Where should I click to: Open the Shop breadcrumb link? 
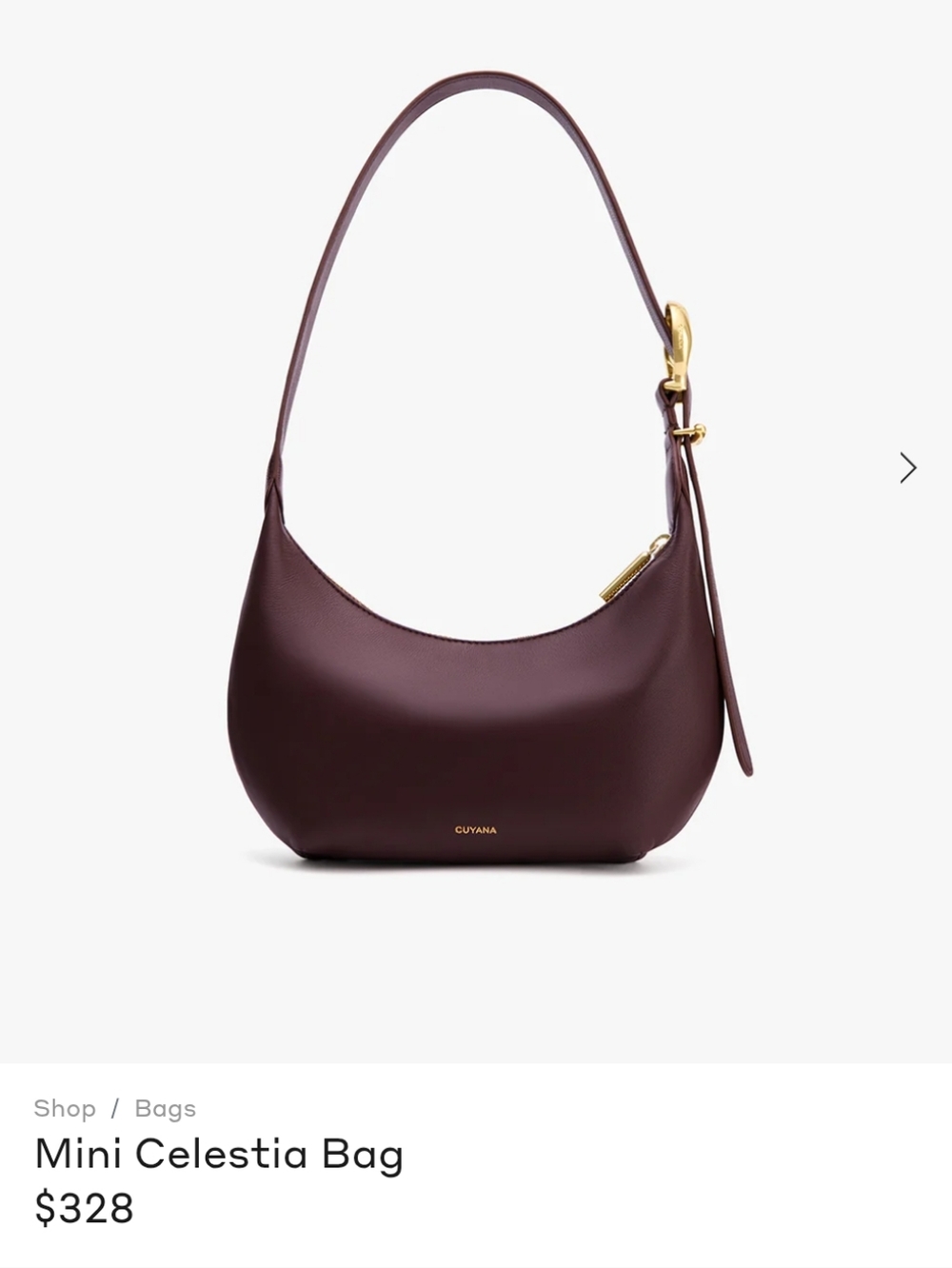pos(63,1107)
